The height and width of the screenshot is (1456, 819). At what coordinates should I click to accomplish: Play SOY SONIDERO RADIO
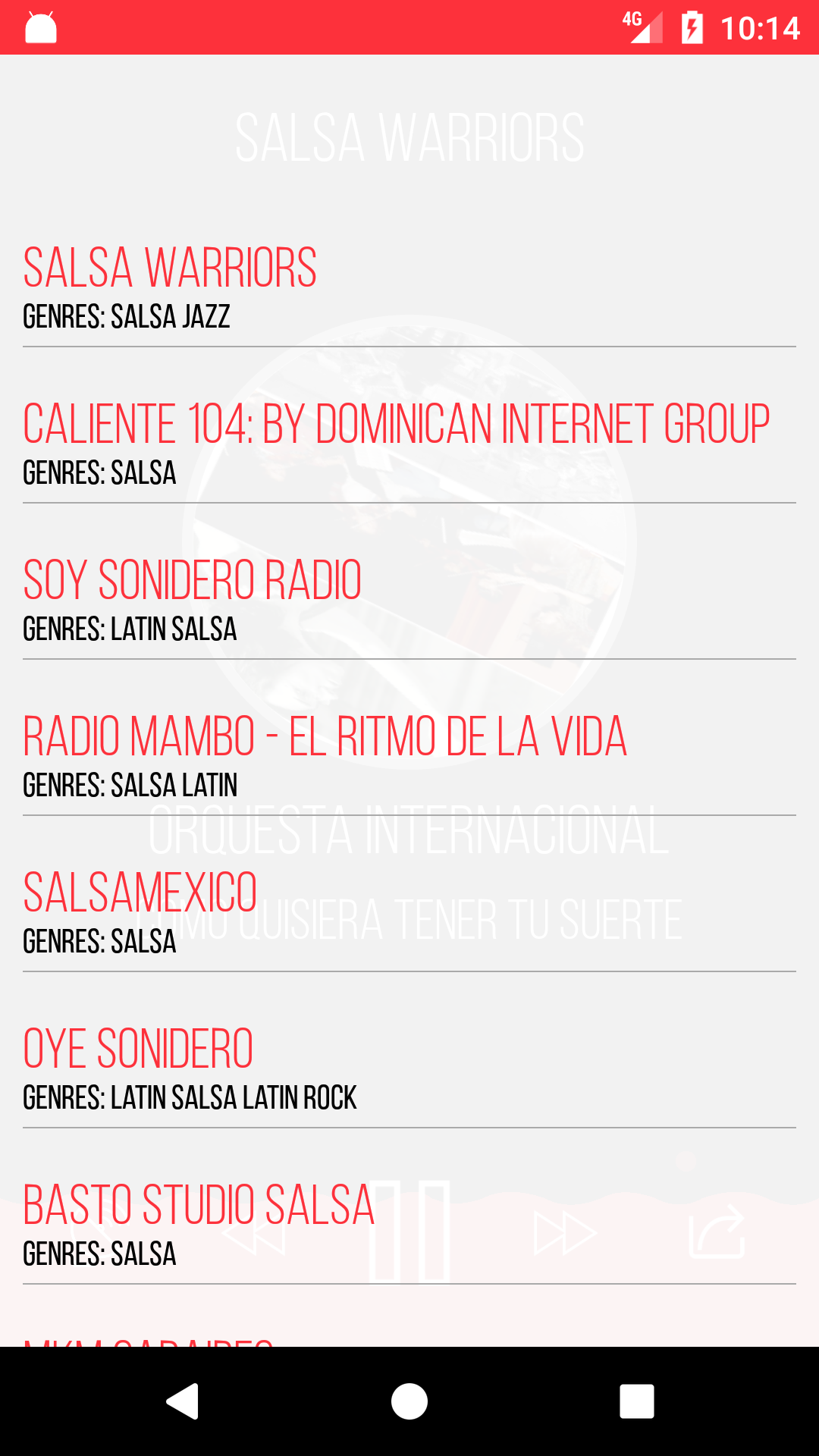409,599
